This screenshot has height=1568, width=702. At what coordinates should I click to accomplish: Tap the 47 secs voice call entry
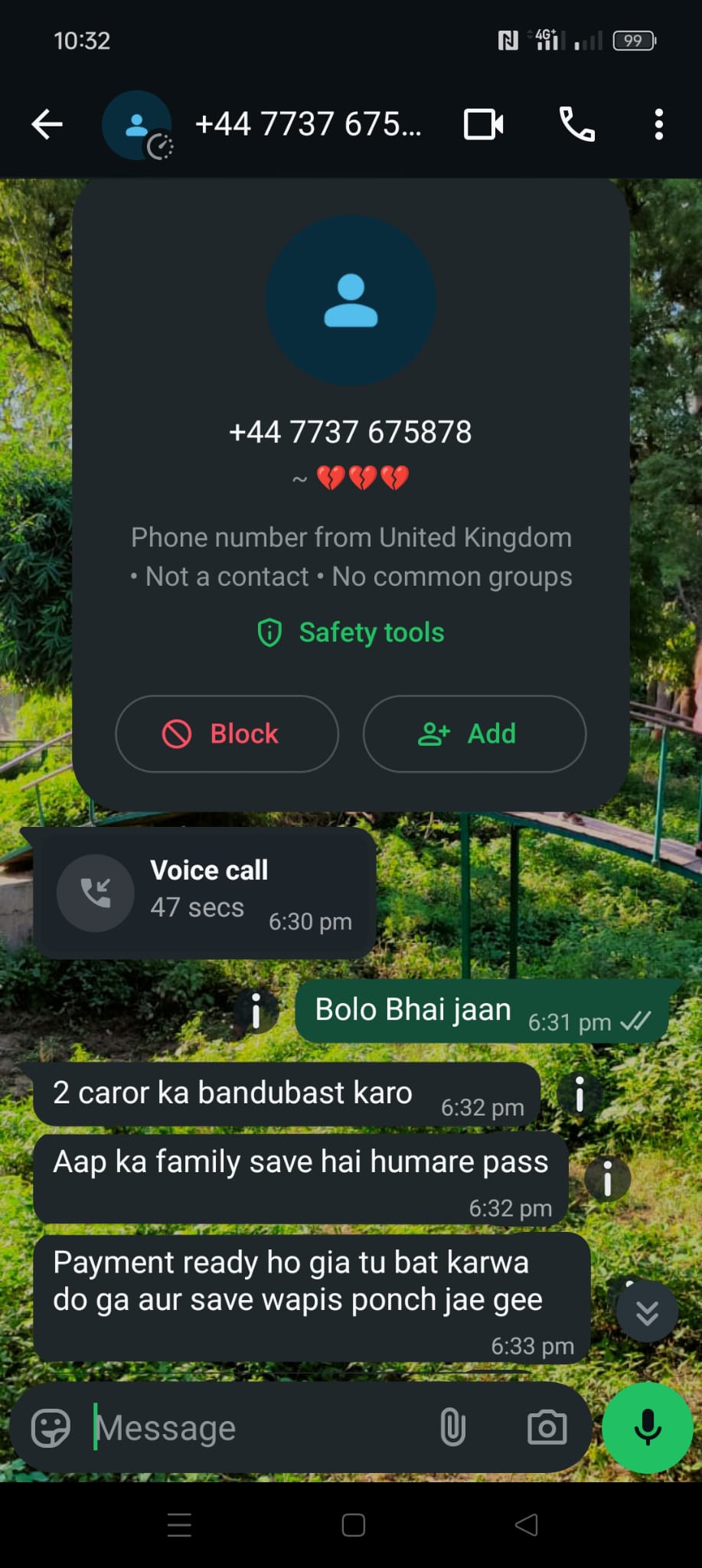(204, 892)
